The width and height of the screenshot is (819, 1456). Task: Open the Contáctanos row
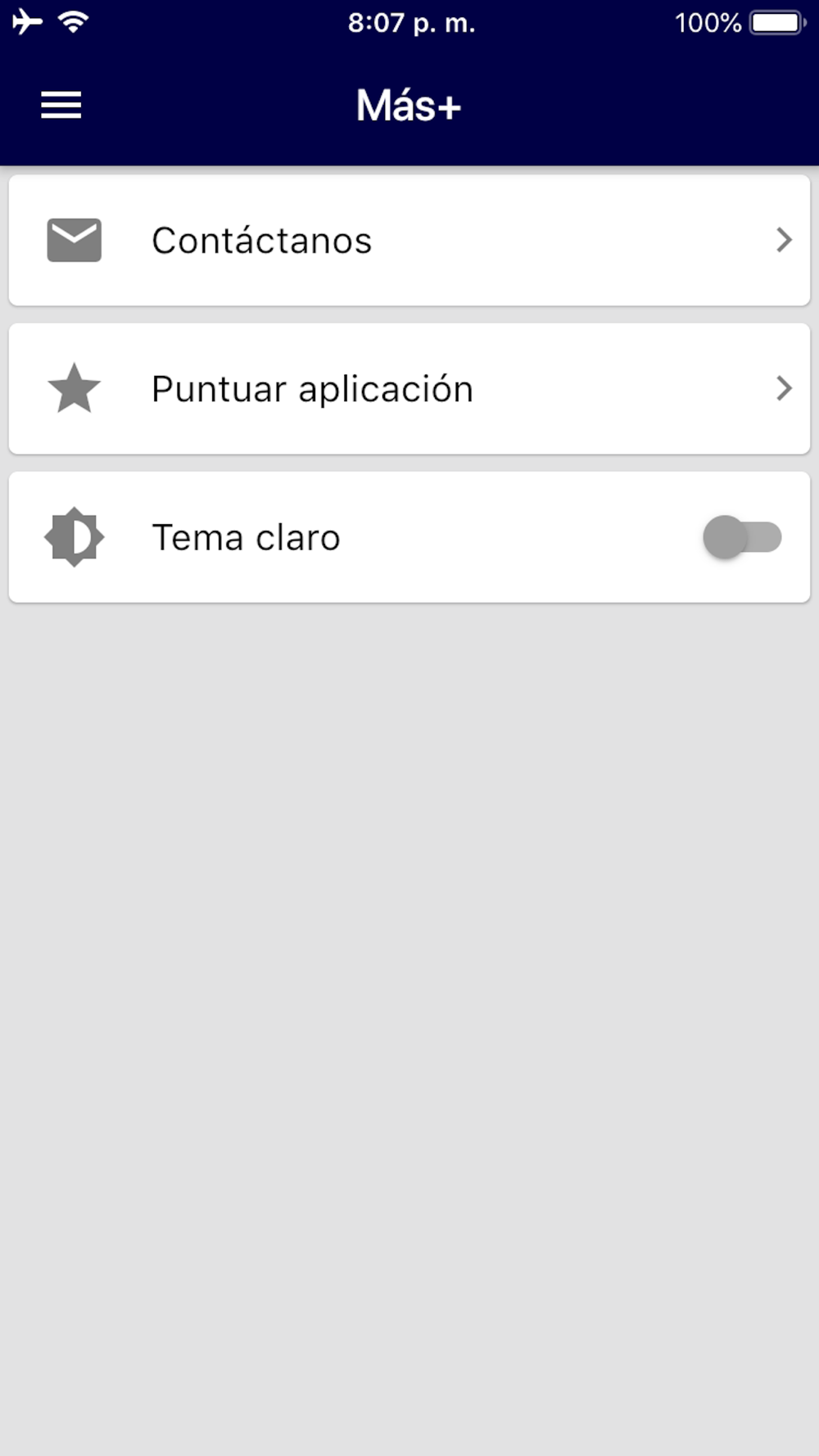[409, 240]
